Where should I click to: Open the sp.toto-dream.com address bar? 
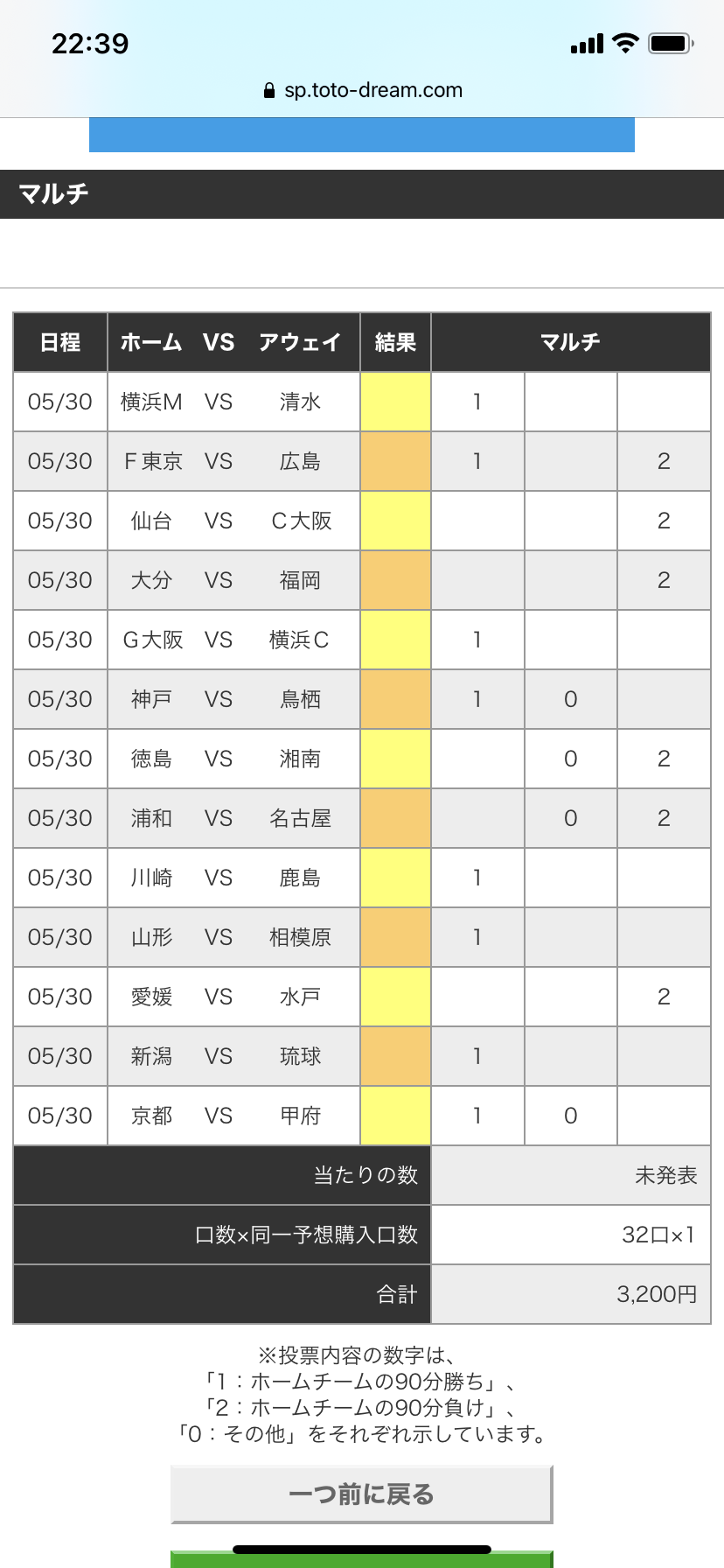(362, 90)
